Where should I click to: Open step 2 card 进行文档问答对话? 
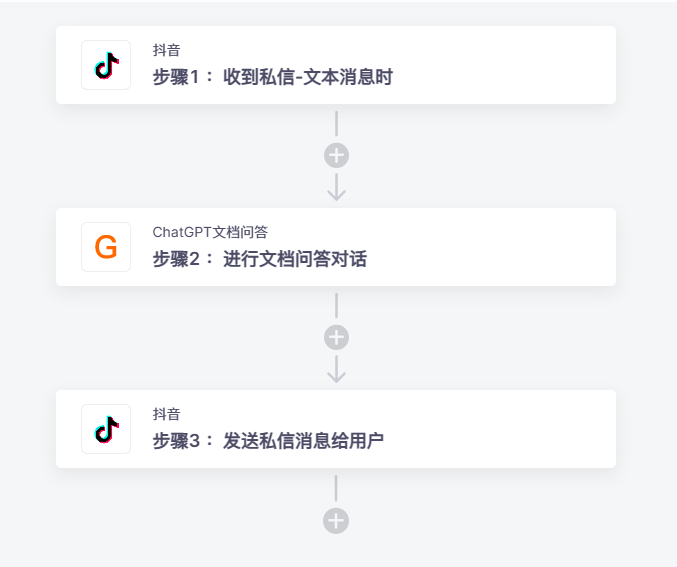click(x=335, y=247)
